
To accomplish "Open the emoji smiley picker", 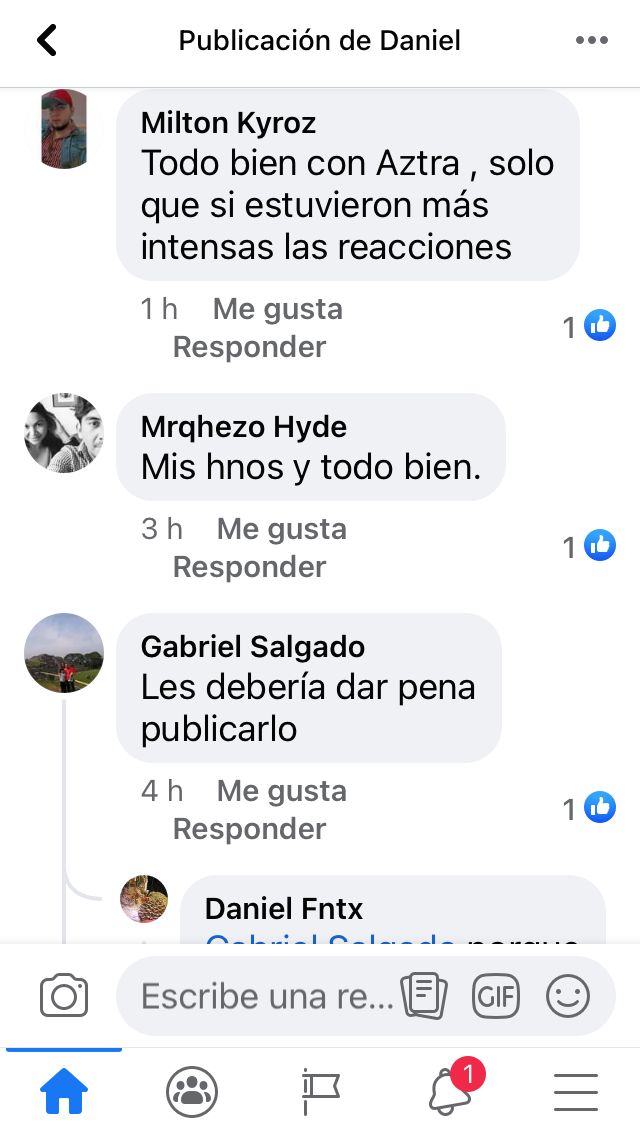I will 568,996.
